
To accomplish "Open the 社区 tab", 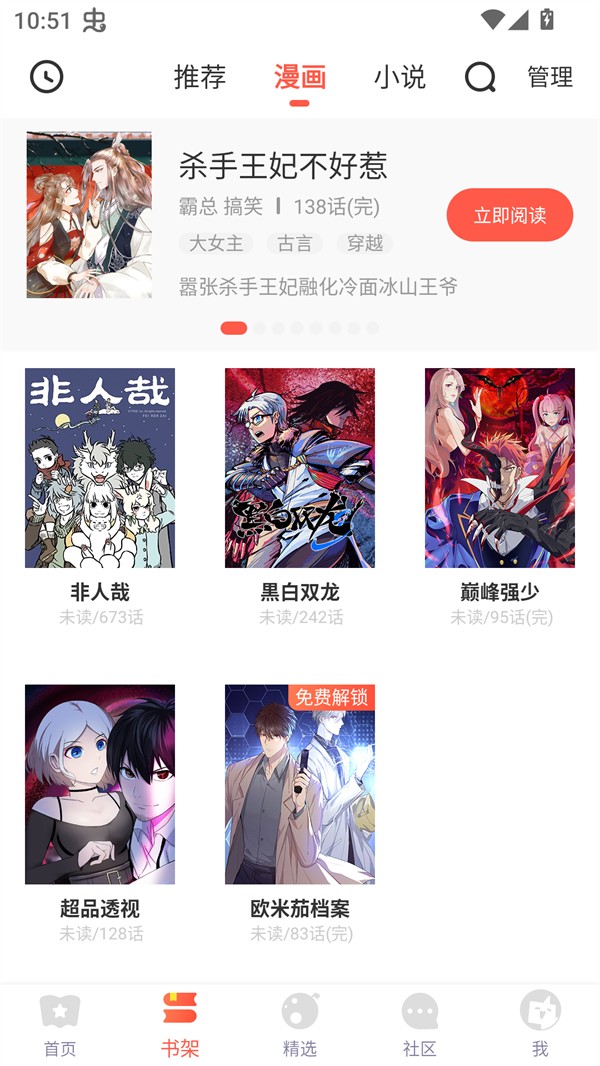I will point(420,1025).
